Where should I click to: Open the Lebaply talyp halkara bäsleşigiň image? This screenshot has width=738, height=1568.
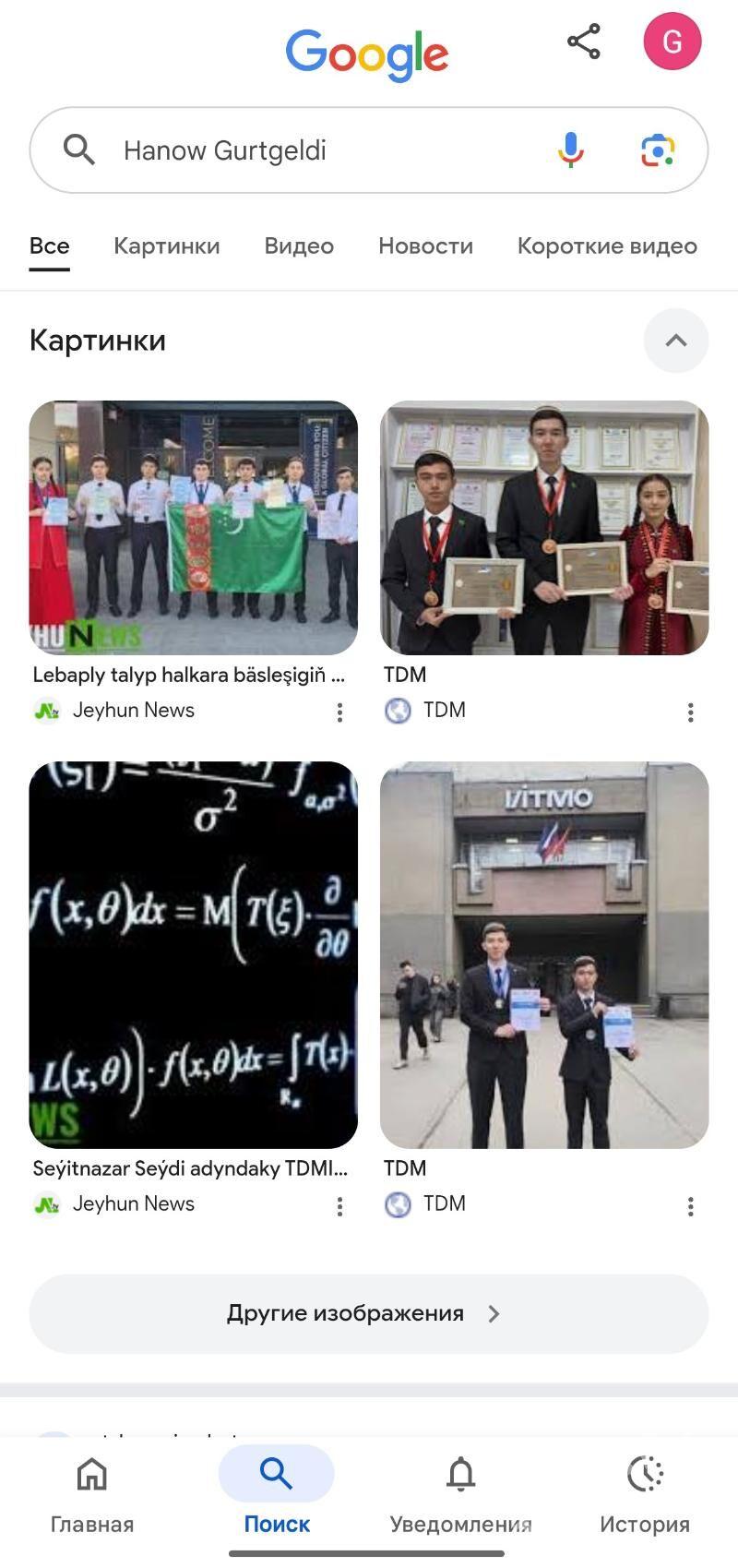click(193, 528)
